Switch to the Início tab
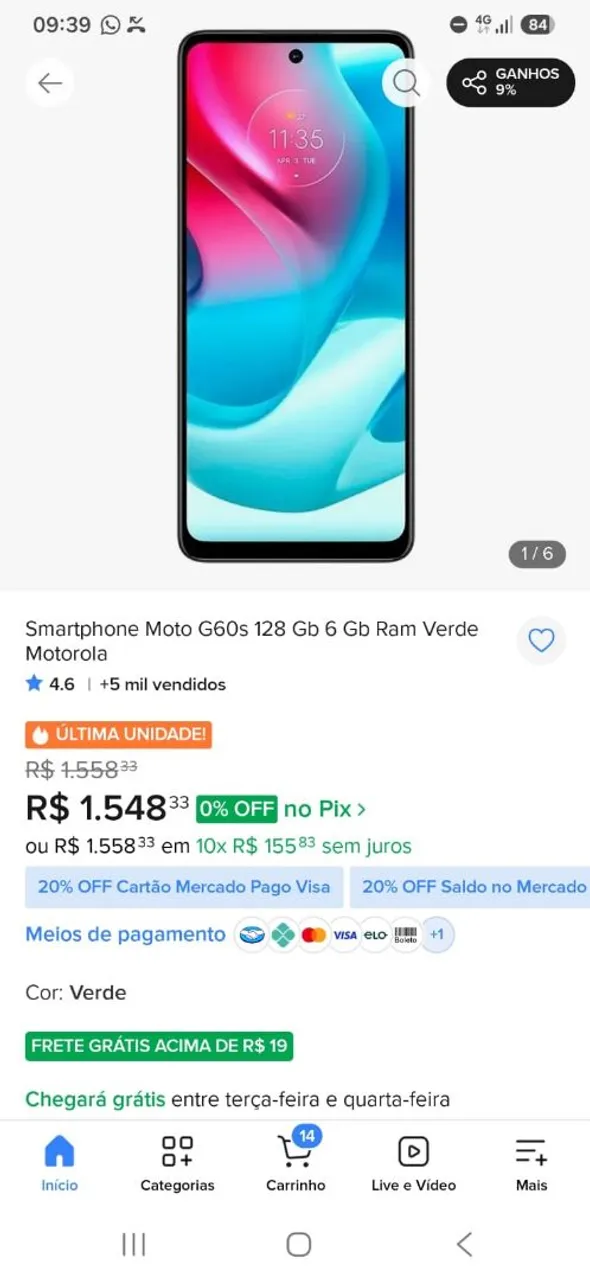 [x=59, y=1162]
